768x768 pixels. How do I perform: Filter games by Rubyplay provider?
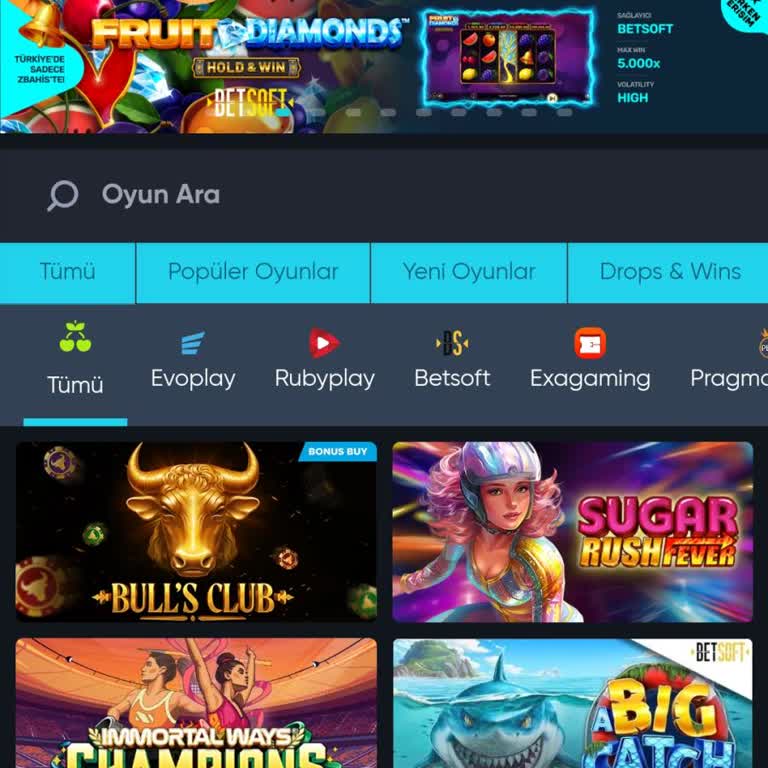point(324,362)
